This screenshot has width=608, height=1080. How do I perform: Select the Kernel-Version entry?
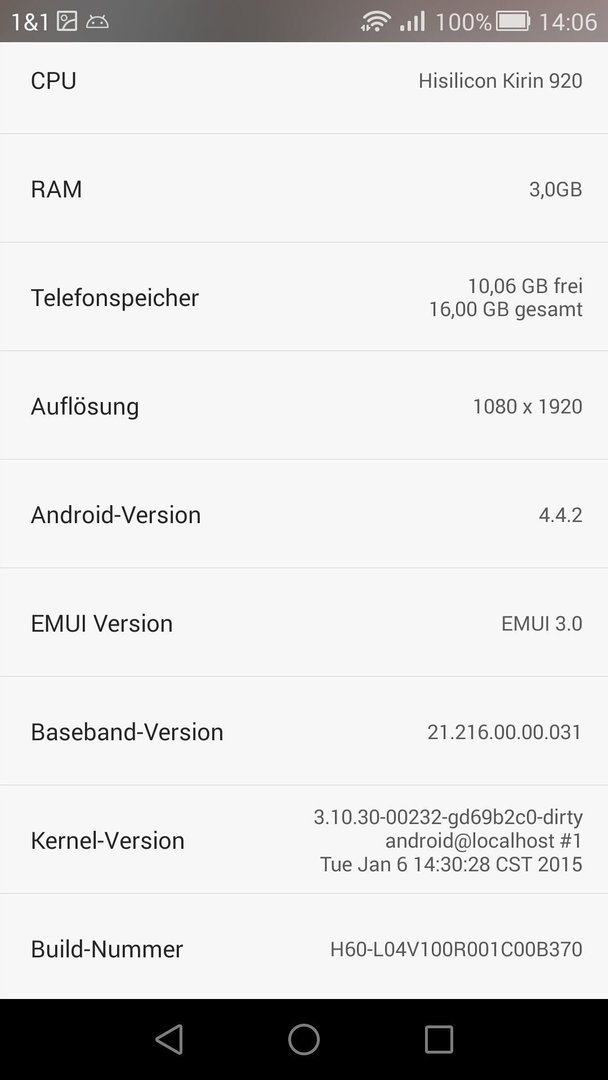click(304, 840)
